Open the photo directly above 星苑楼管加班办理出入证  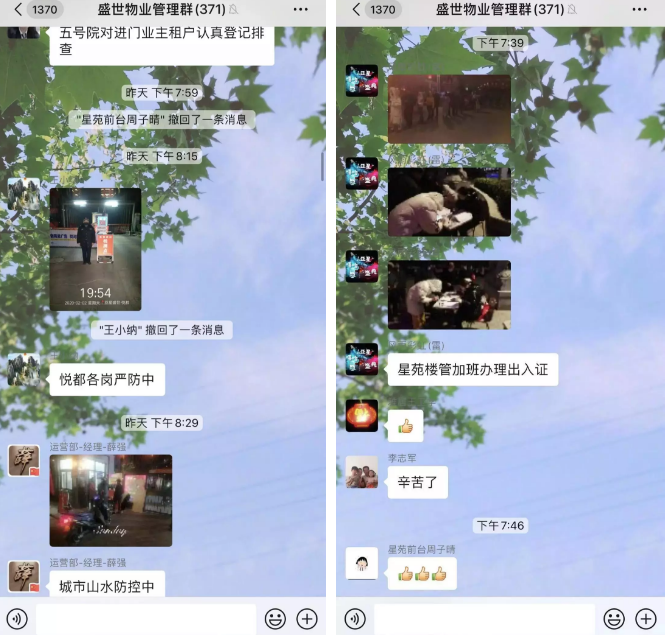coord(449,294)
